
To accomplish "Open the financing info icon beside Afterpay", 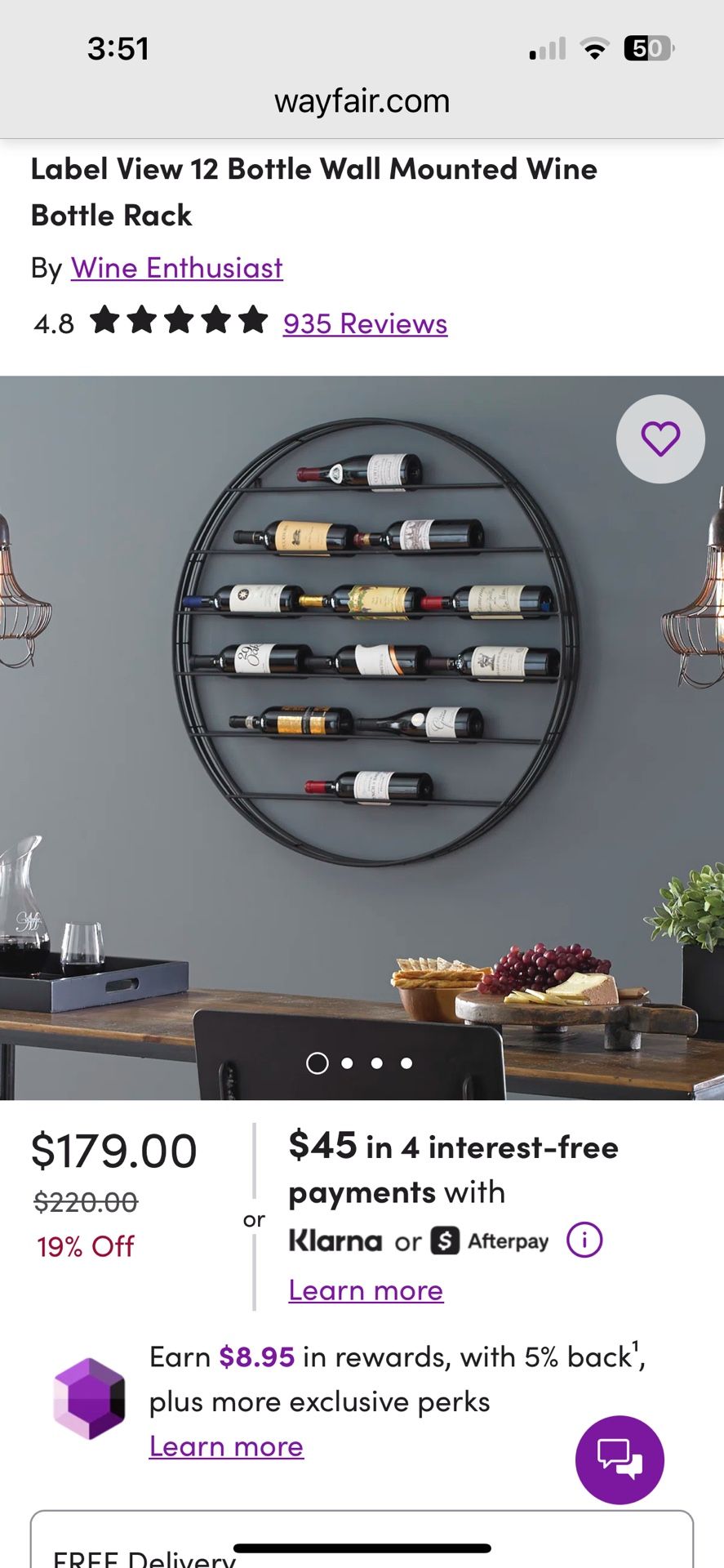I will [x=584, y=1240].
